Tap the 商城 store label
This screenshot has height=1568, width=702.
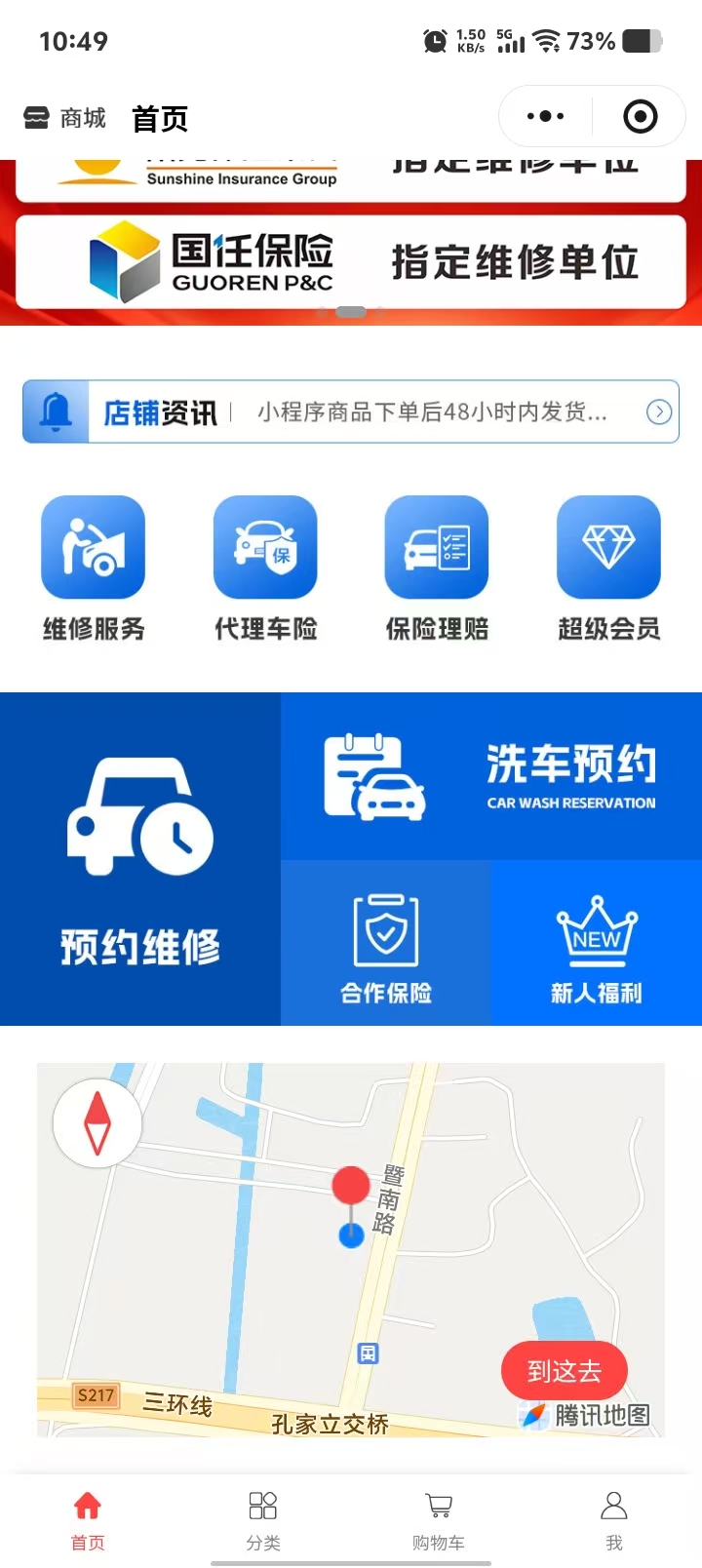coord(65,118)
